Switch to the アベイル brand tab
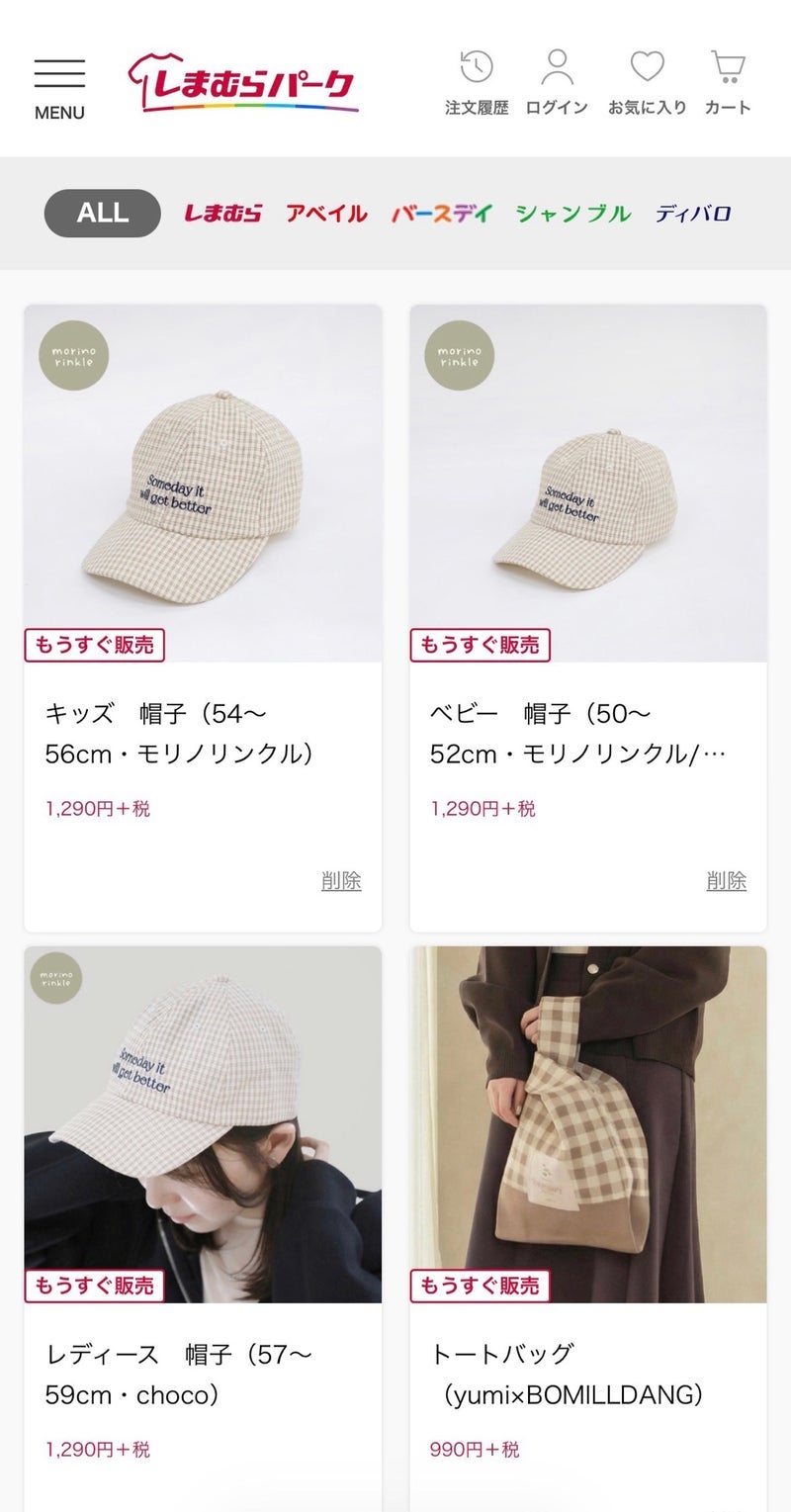The image size is (791, 1512). pyautogui.click(x=326, y=214)
